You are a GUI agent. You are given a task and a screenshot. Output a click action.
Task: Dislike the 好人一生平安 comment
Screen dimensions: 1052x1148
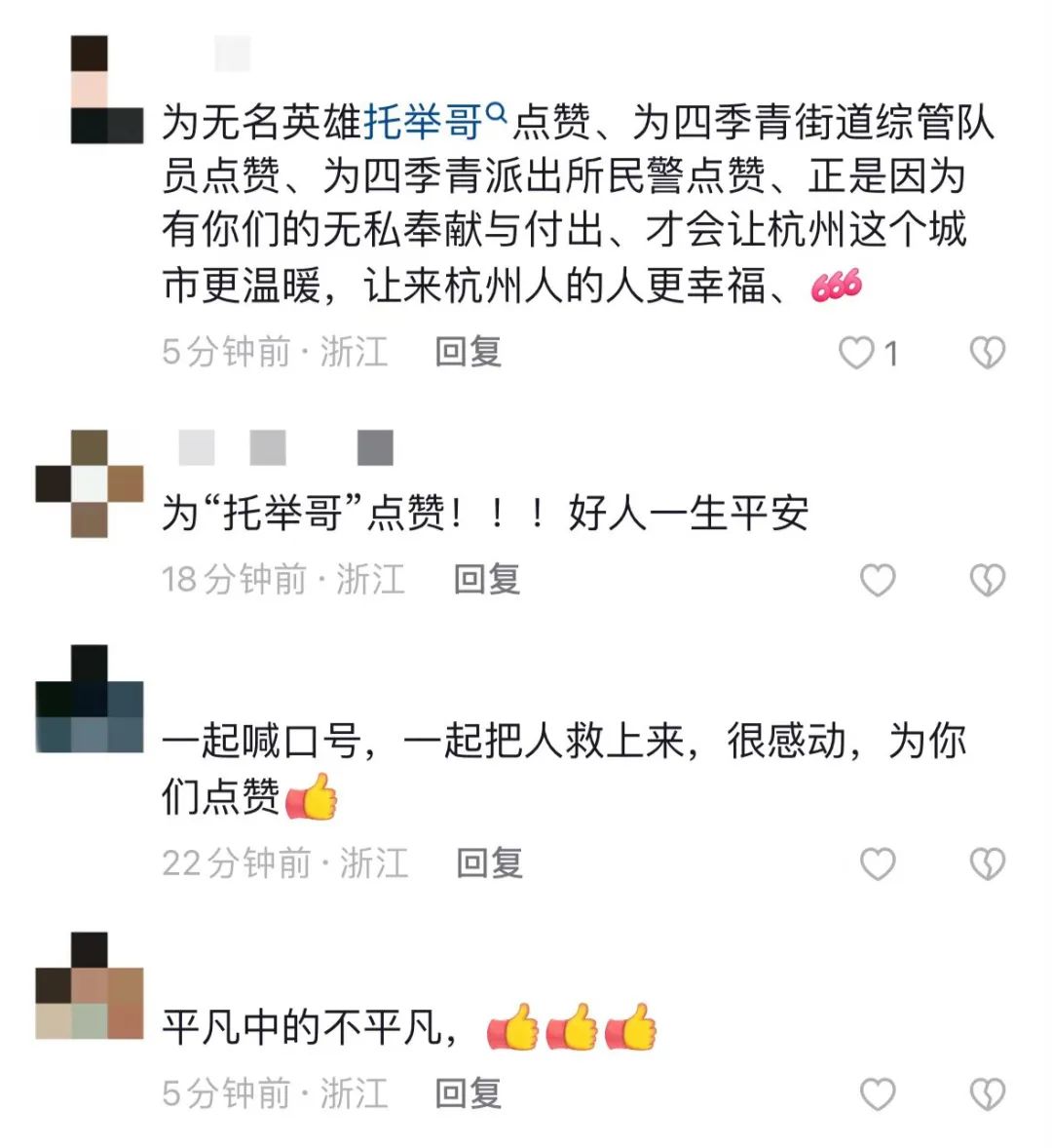tap(987, 581)
